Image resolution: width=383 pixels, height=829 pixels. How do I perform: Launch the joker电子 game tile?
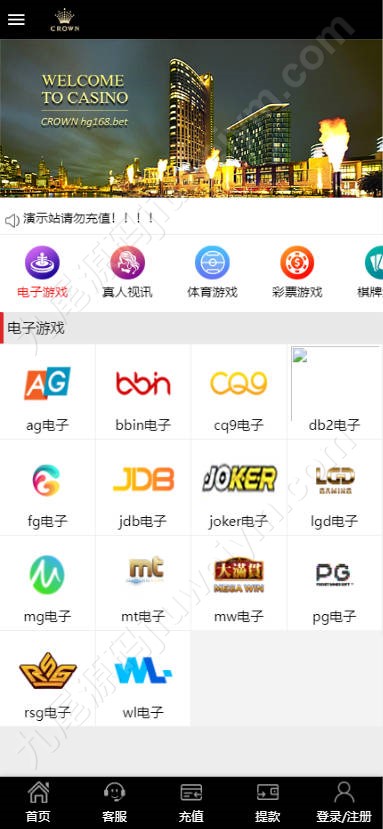point(239,487)
